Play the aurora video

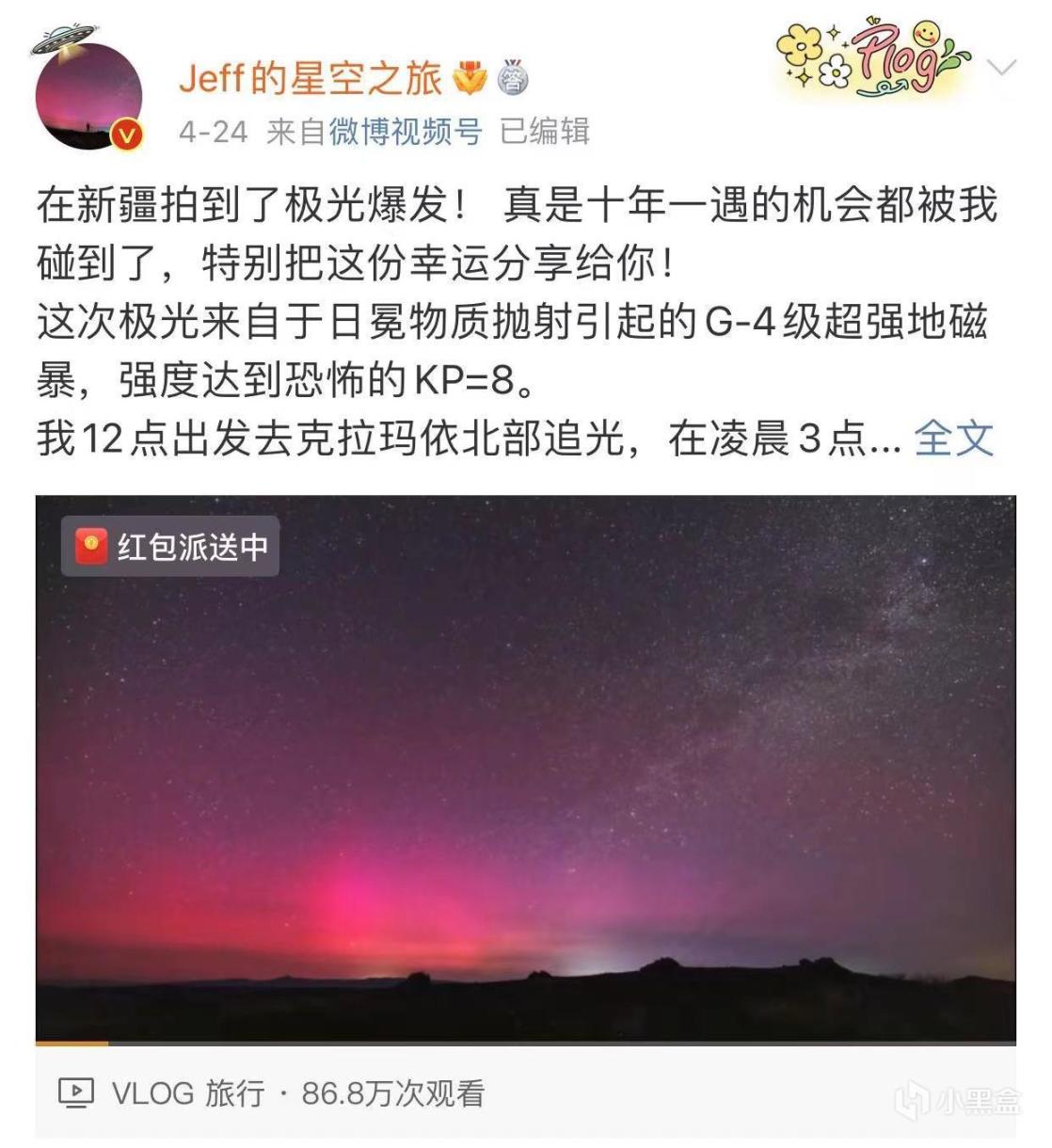pyautogui.click(x=525, y=767)
